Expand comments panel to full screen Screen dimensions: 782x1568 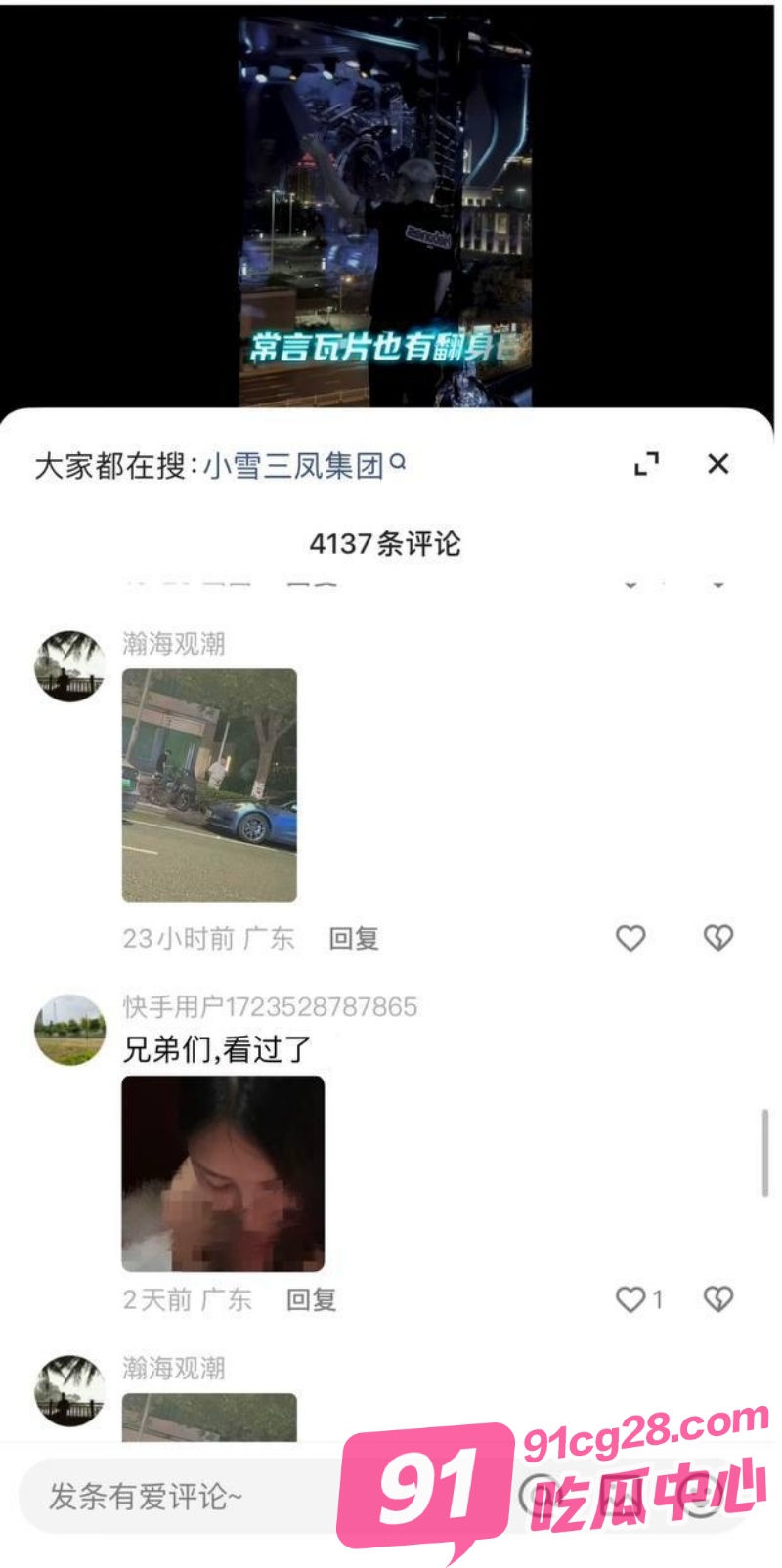coord(646,464)
